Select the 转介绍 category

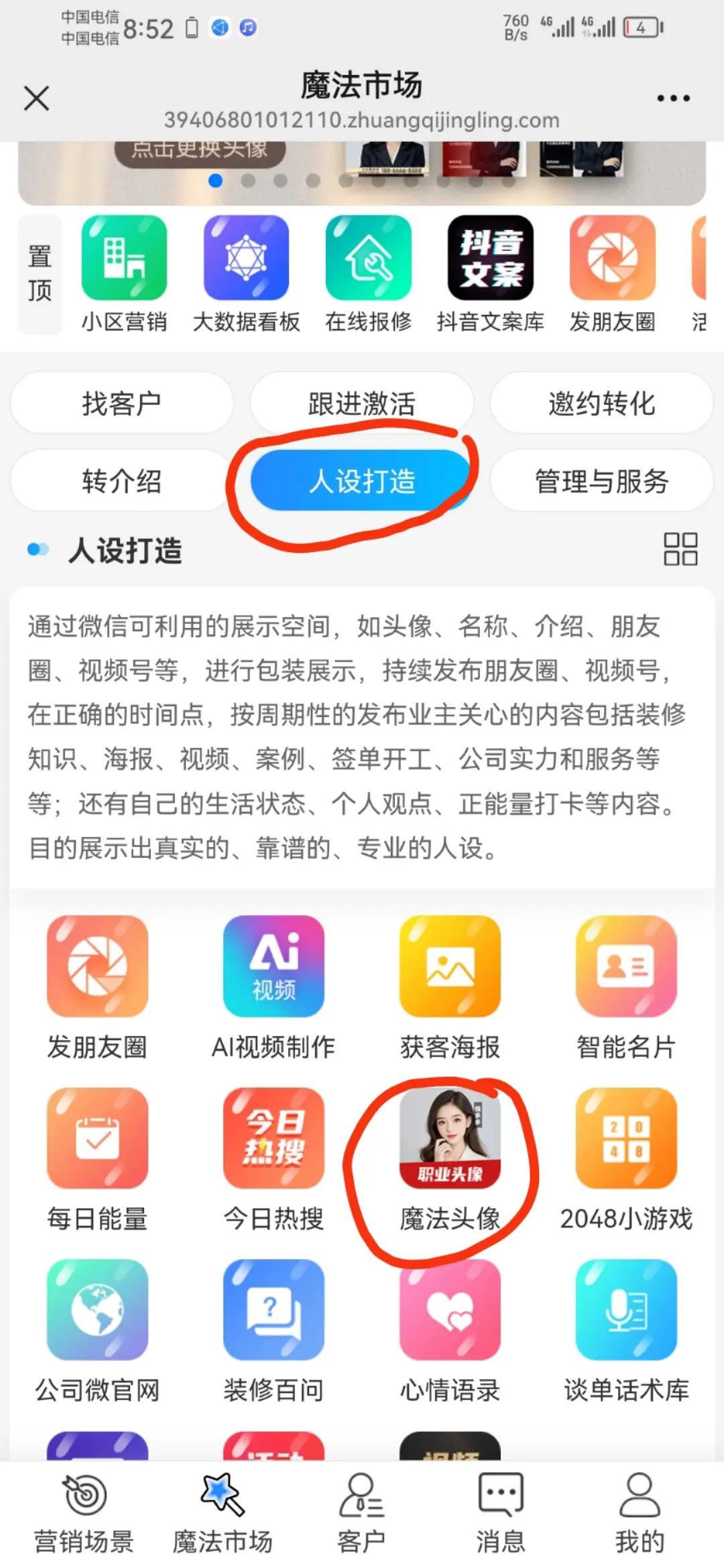click(x=121, y=481)
